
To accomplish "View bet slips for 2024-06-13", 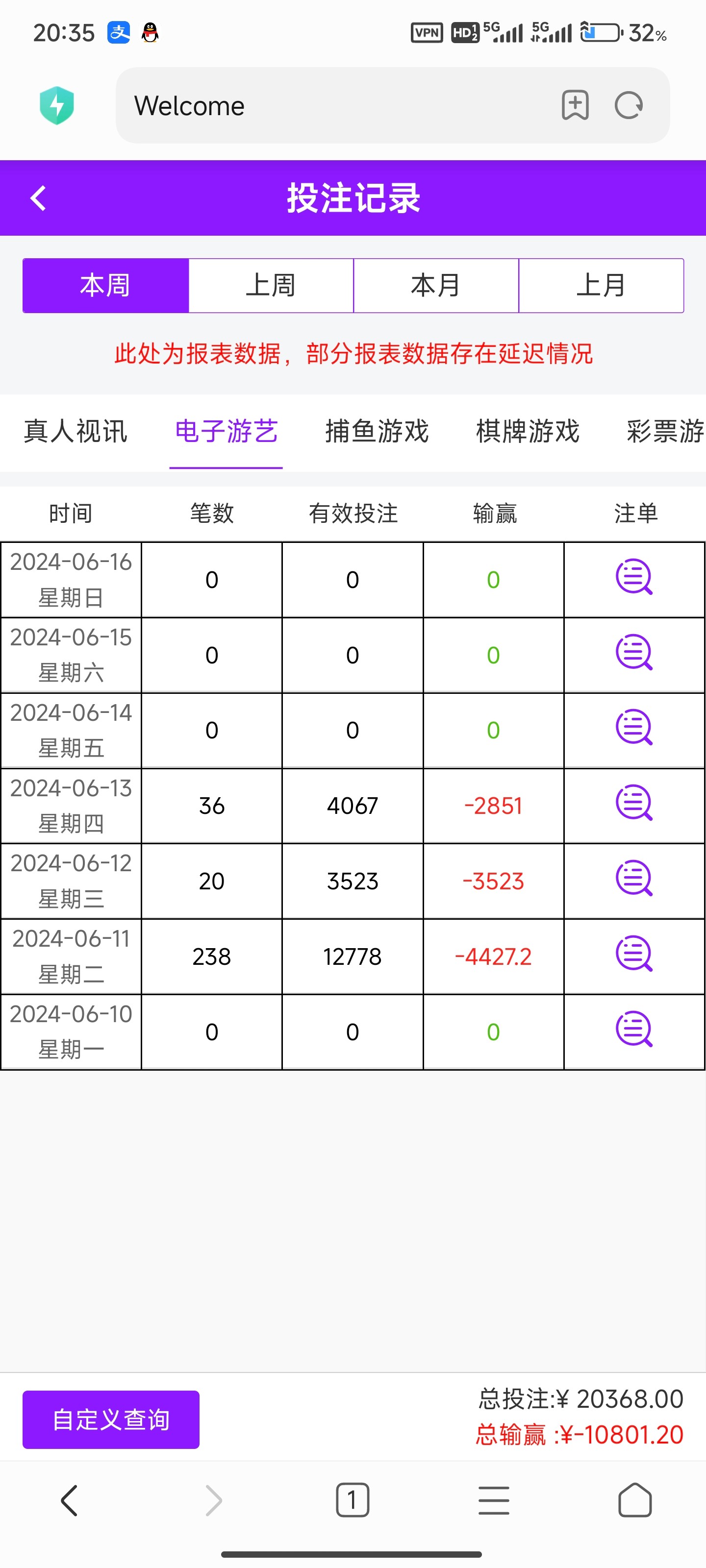I will coord(634,804).
